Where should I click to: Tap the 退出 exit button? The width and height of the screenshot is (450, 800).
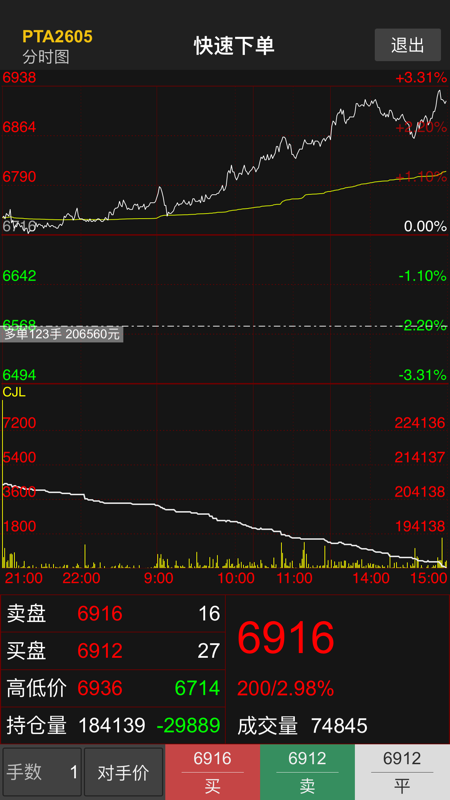coord(408,45)
